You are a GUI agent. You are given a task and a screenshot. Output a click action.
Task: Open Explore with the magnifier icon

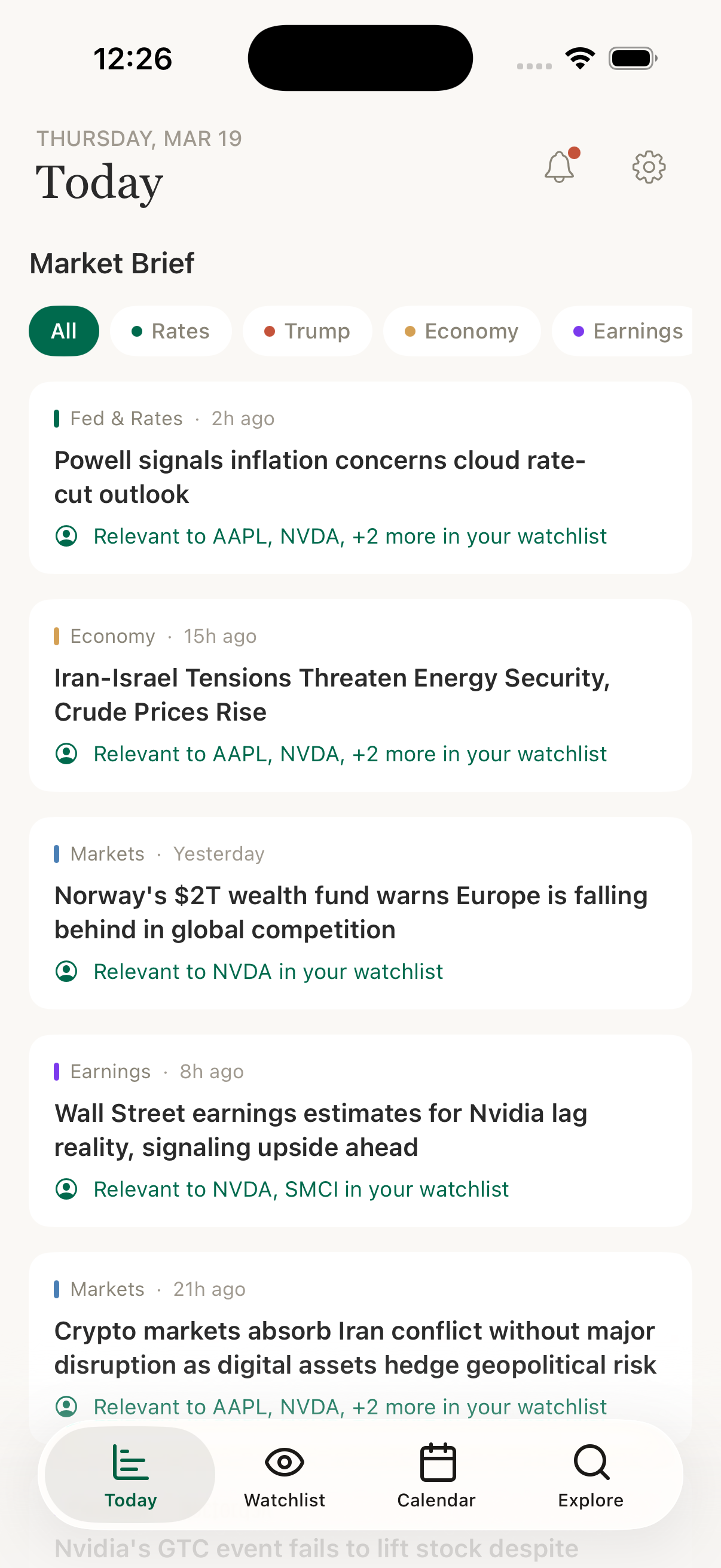pos(589,1460)
